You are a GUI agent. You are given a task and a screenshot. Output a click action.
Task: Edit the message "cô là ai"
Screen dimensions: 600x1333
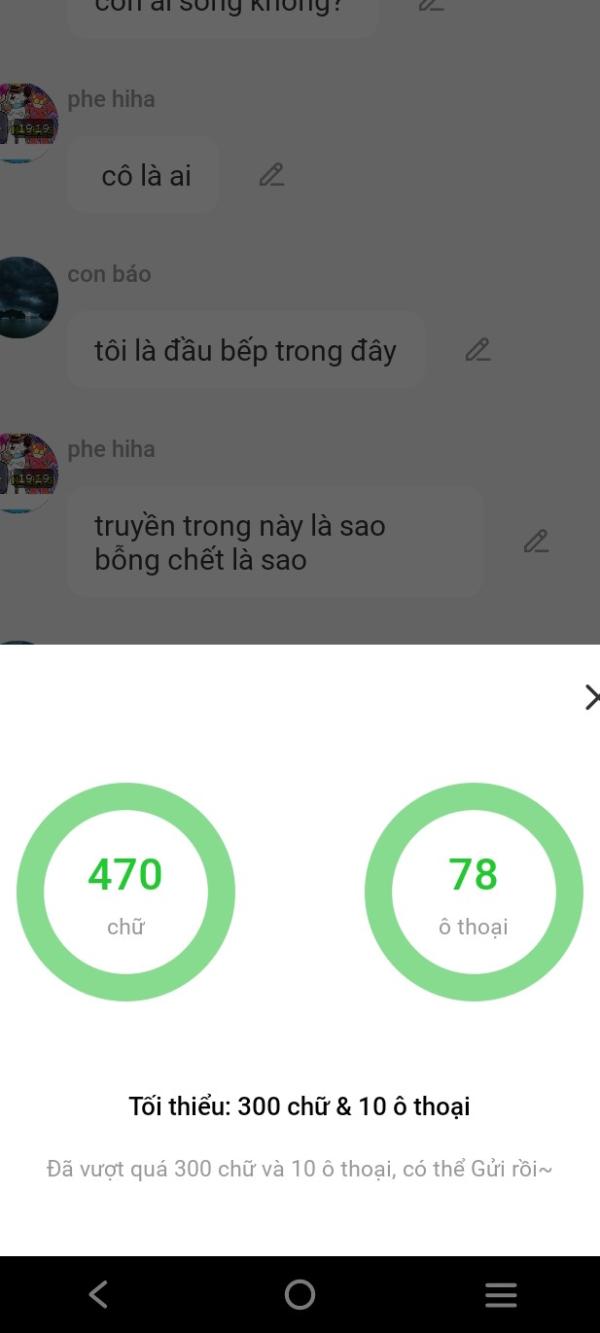pyautogui.click(x=271, y=175)
